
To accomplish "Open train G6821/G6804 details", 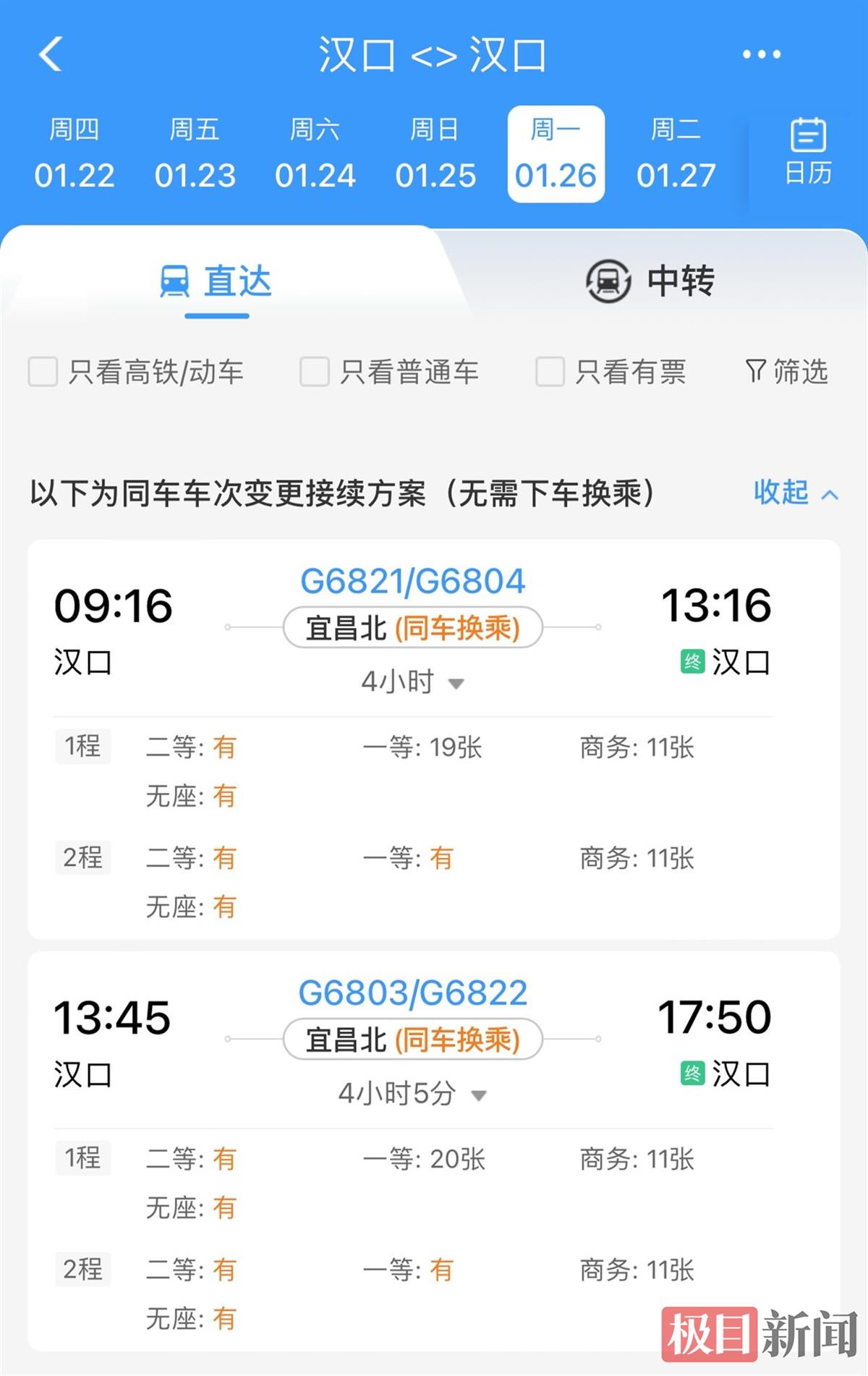I will (x=411, y=579).
